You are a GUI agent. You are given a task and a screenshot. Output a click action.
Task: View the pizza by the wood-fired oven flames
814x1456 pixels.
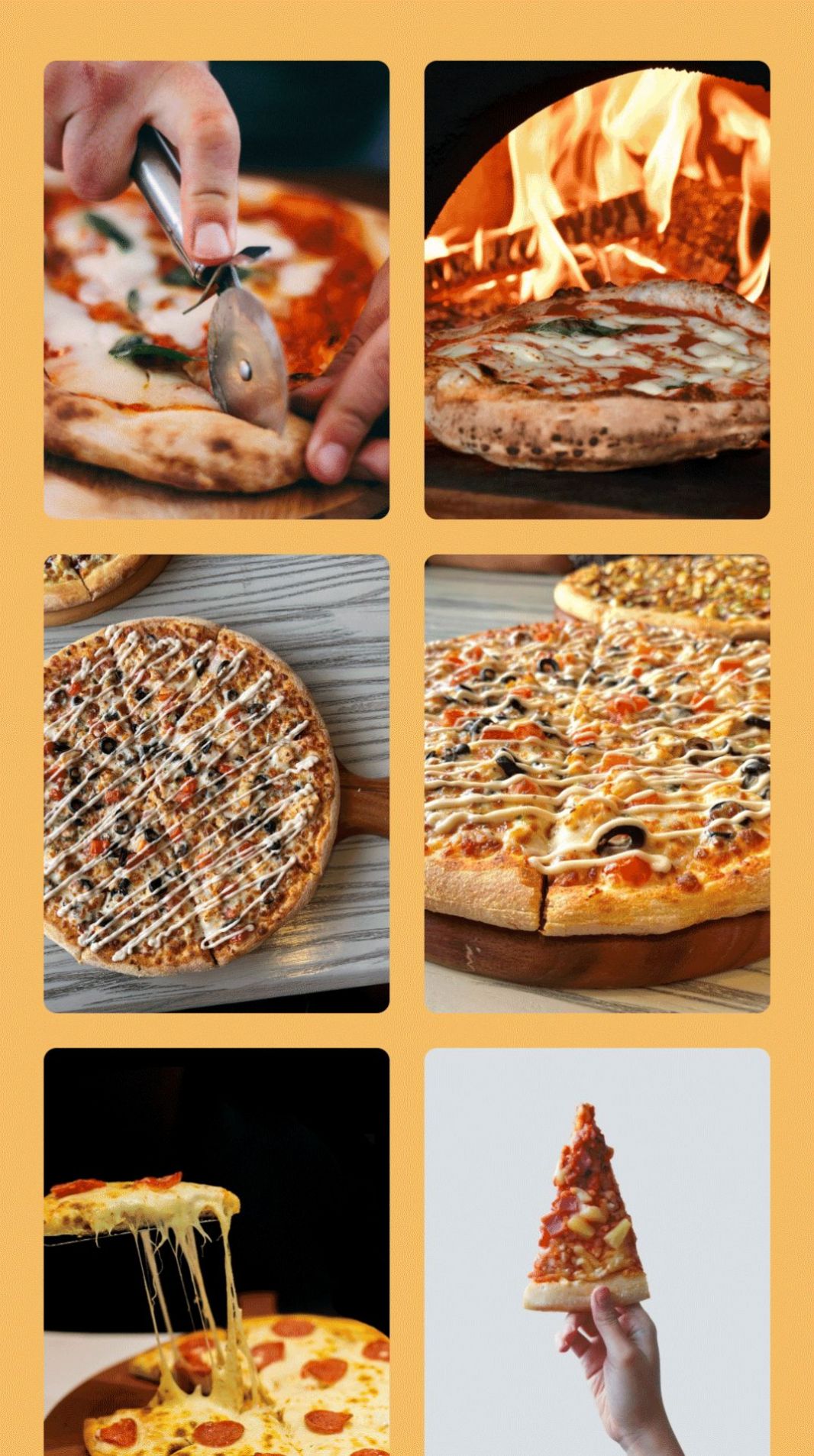point(596,290)
